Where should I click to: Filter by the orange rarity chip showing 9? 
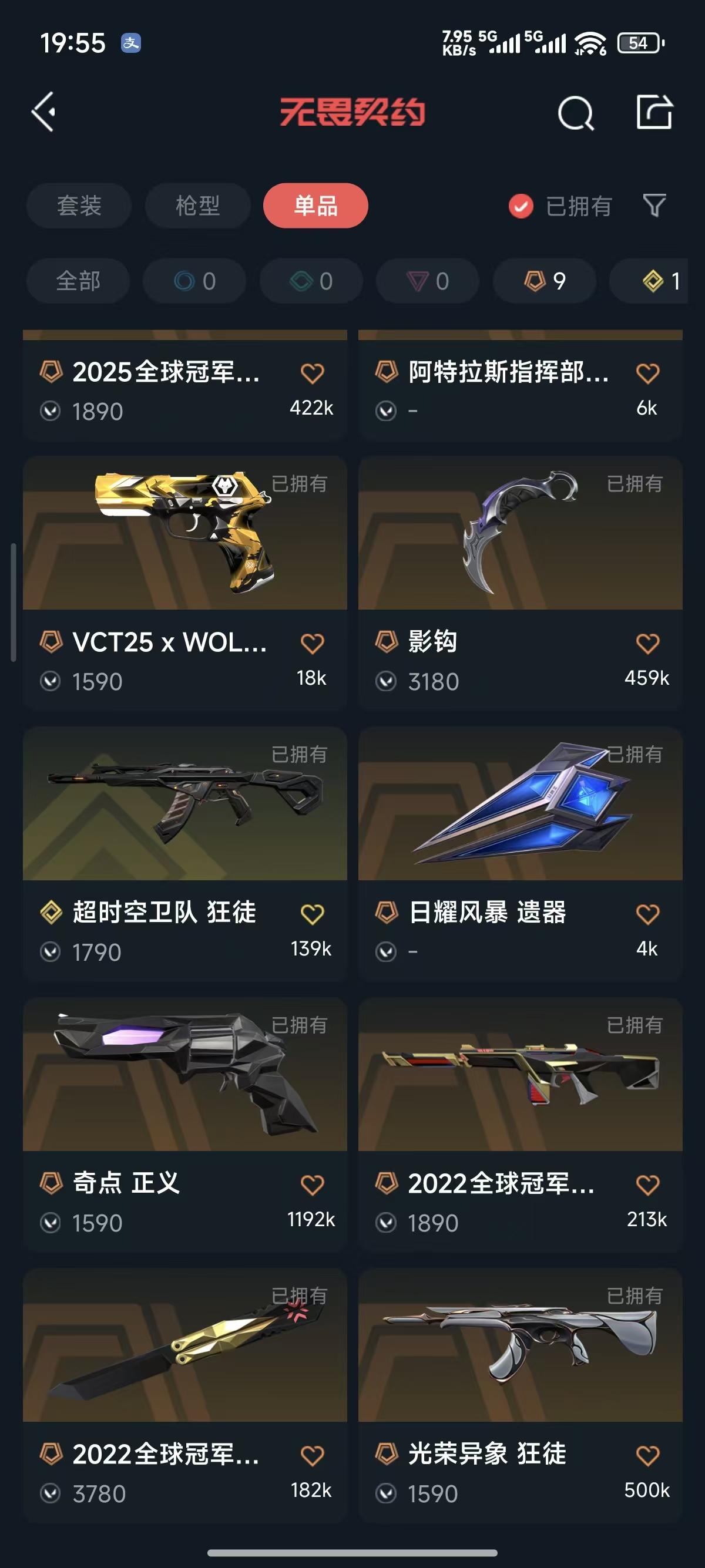click(544, 281)
